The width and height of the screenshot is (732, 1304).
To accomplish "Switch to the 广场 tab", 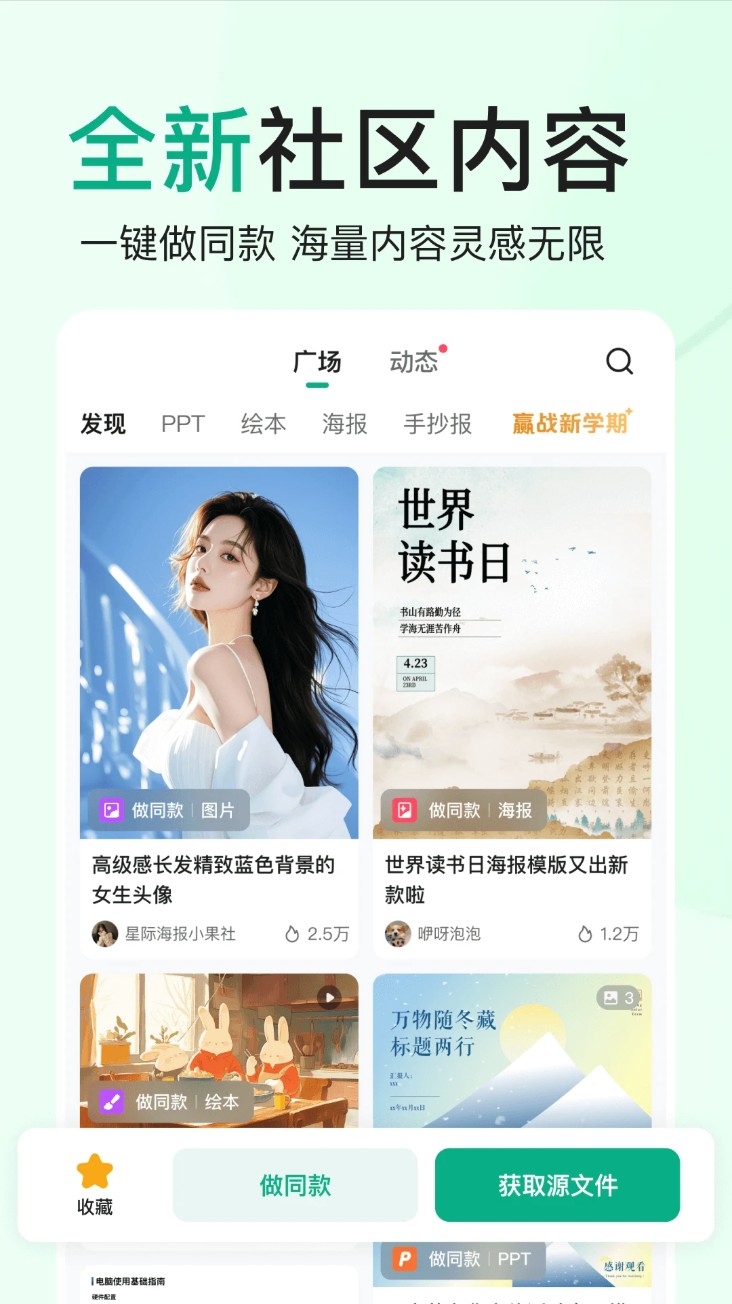I will tap(318, 362).
